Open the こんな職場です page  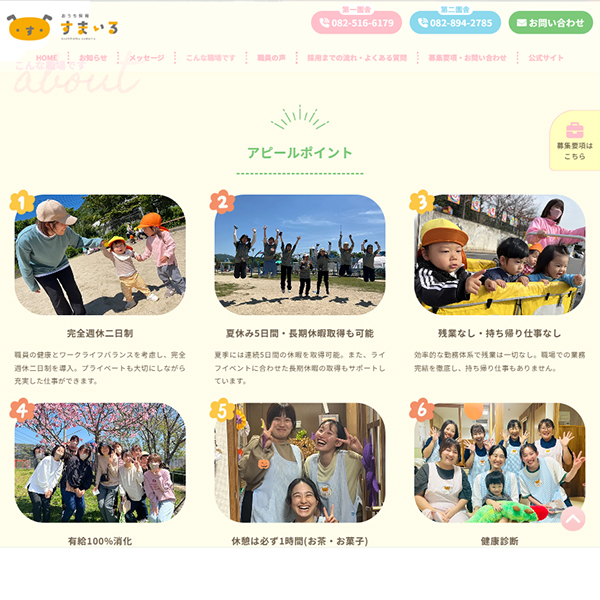click(211, 58)
